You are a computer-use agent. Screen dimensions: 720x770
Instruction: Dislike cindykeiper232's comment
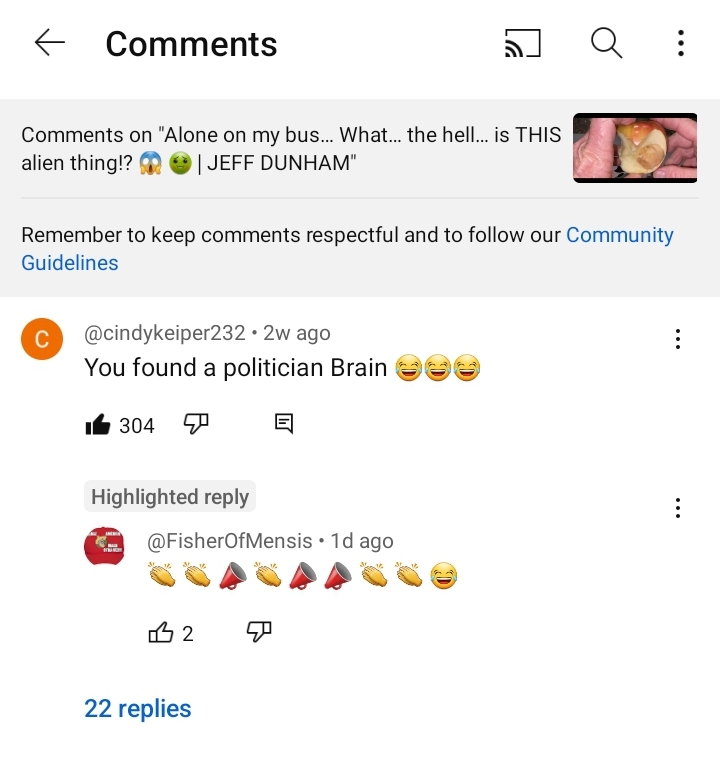(195, 424)
